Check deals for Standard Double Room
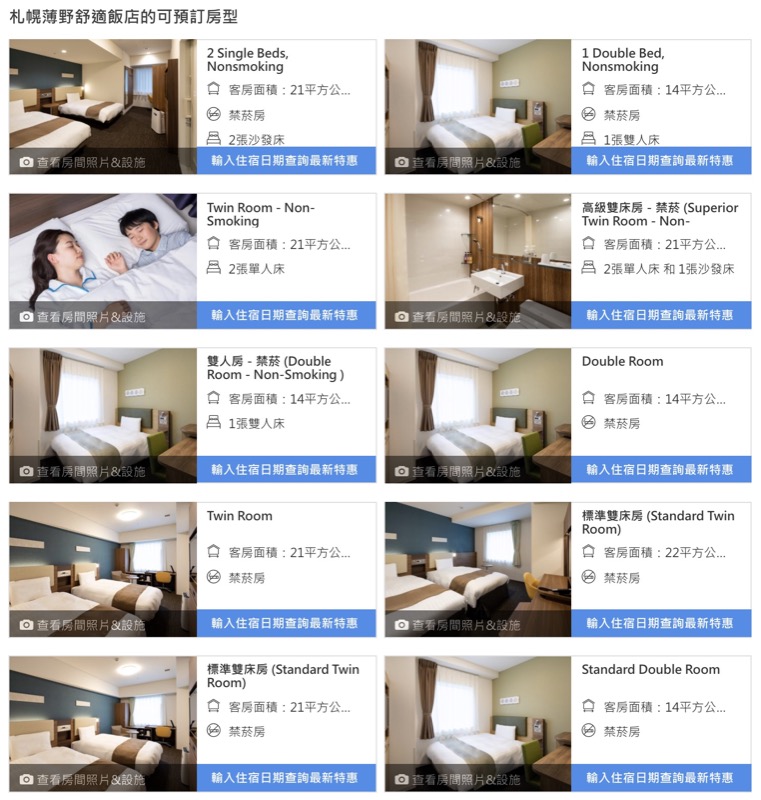 pos(661,778)
